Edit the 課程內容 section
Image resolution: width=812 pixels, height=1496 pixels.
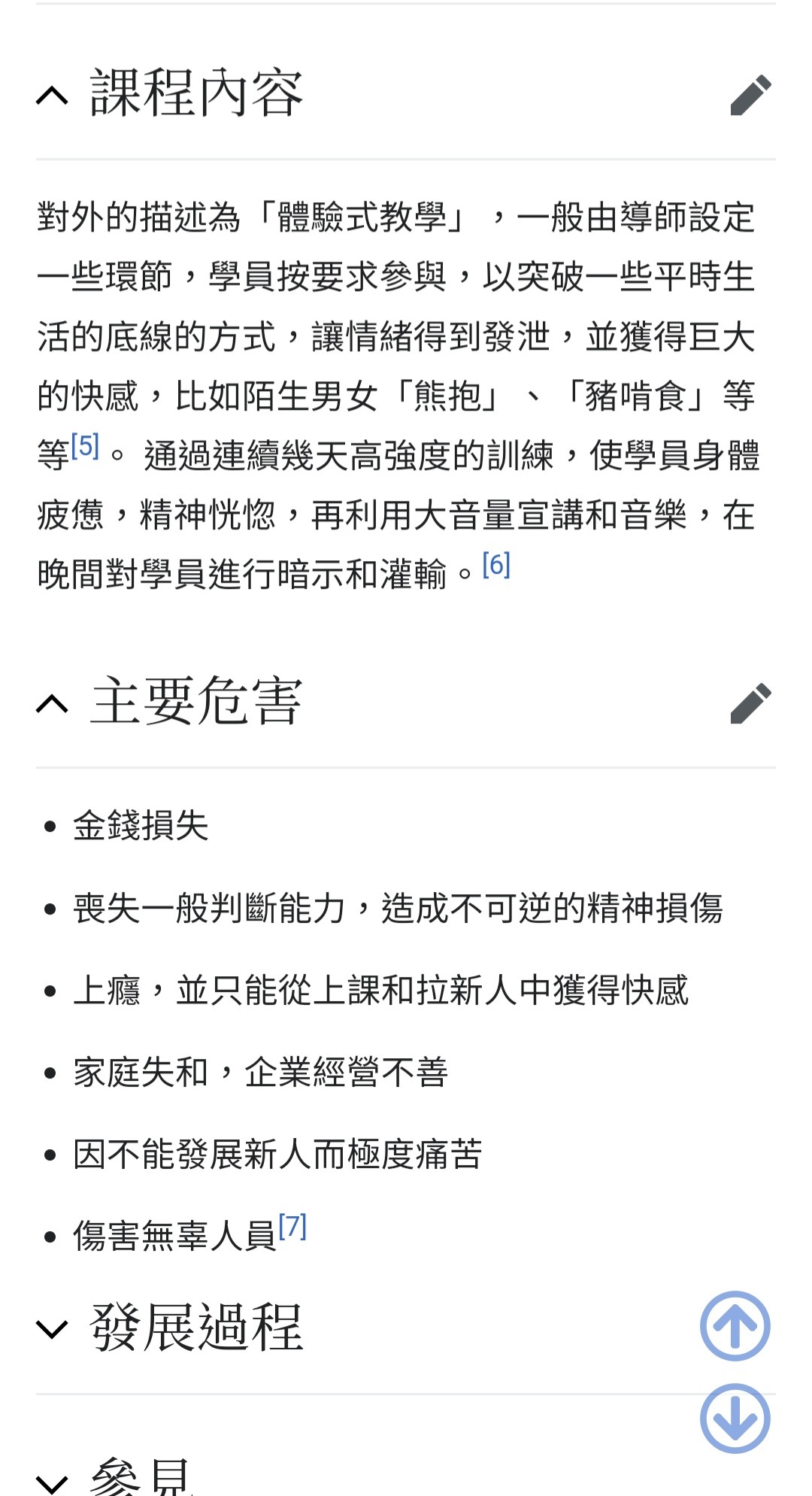pyautogui.click(x=751, y=95)
